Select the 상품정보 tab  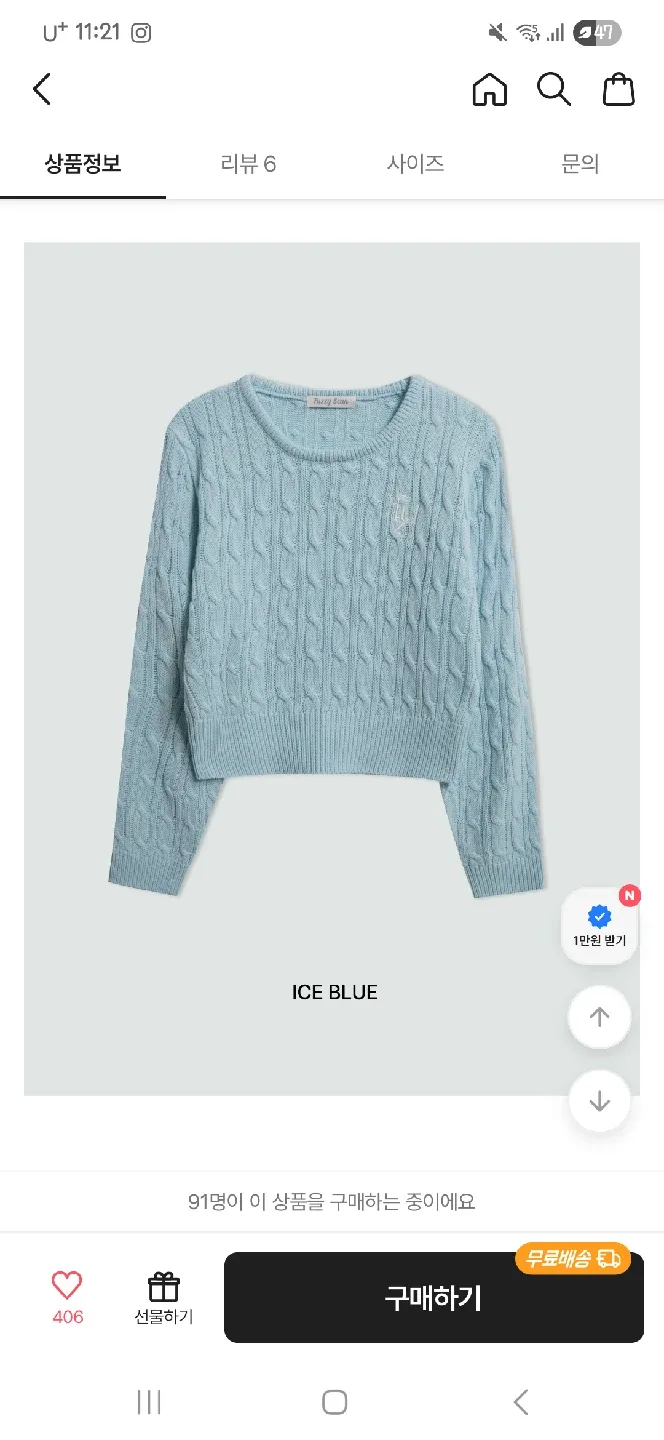pos(83,164)
